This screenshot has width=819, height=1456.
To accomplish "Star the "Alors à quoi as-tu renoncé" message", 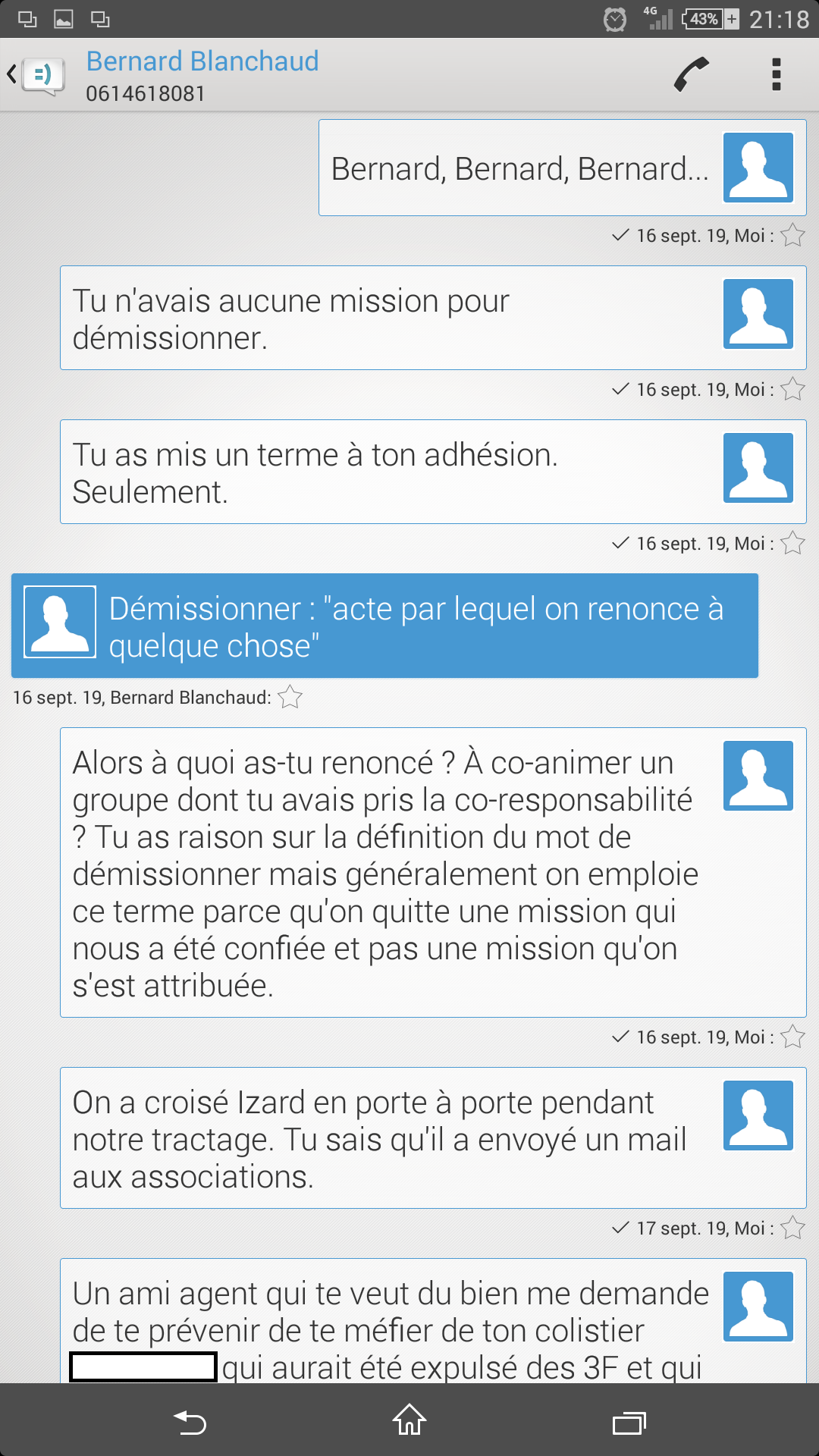I will tap(792, 1037).
